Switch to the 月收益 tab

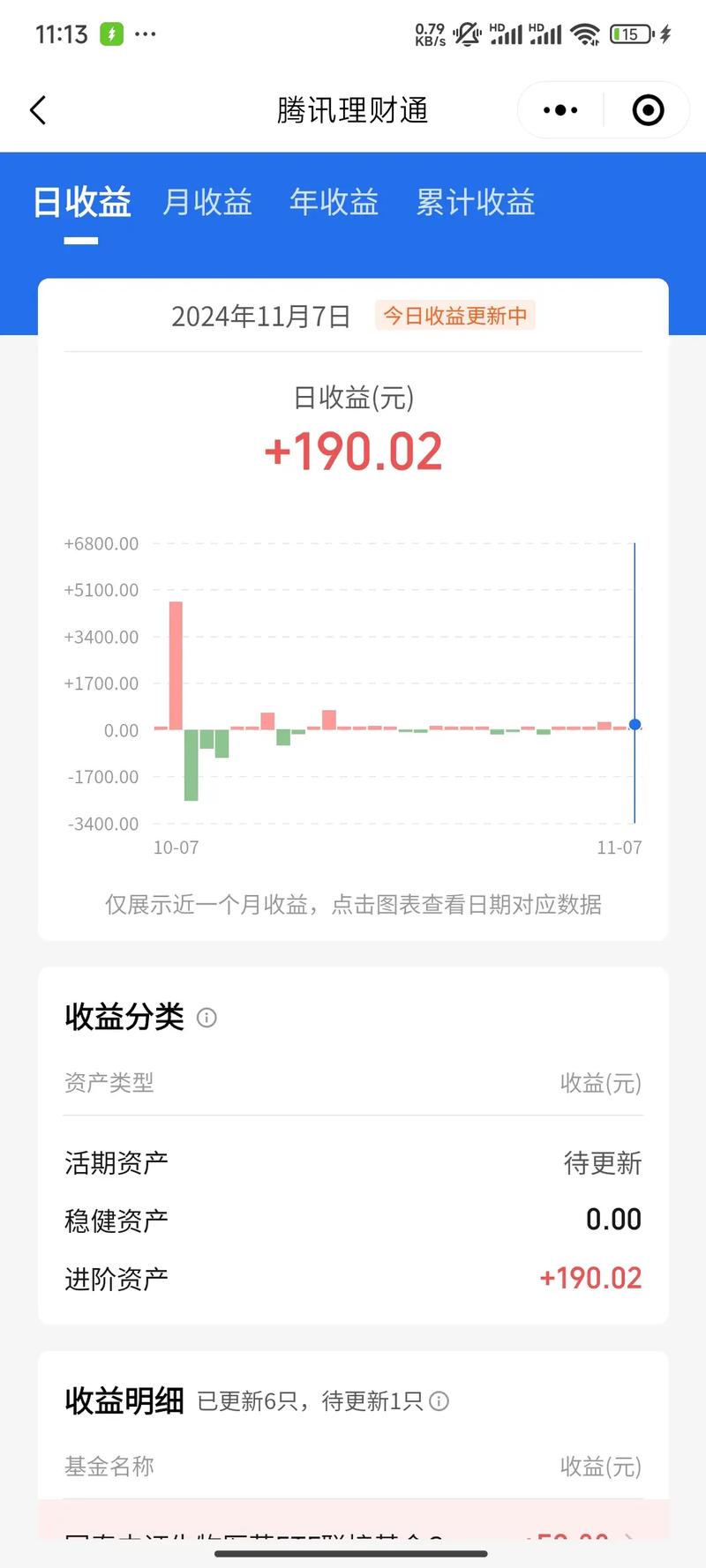(x=208, y=203)
